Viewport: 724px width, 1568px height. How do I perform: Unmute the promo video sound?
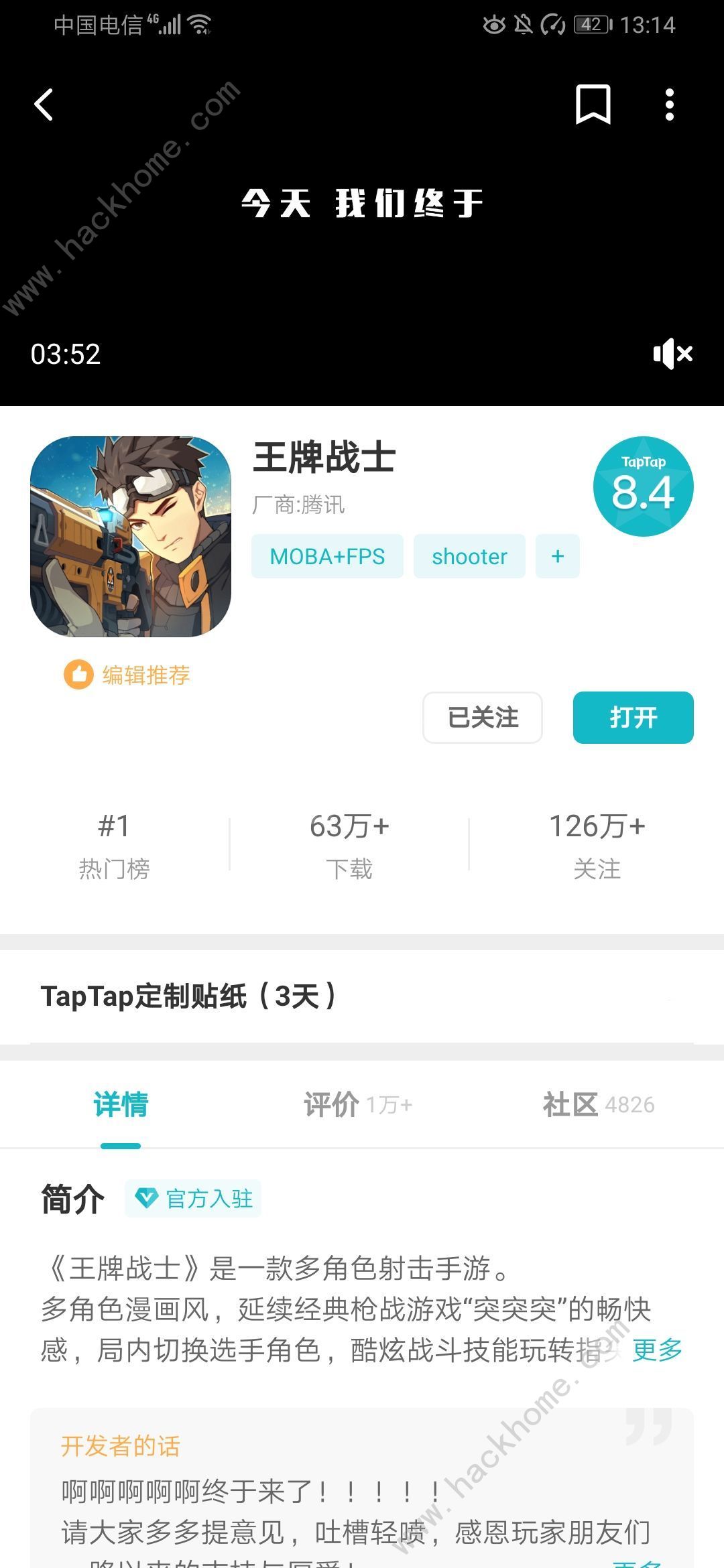pos(672,354)
